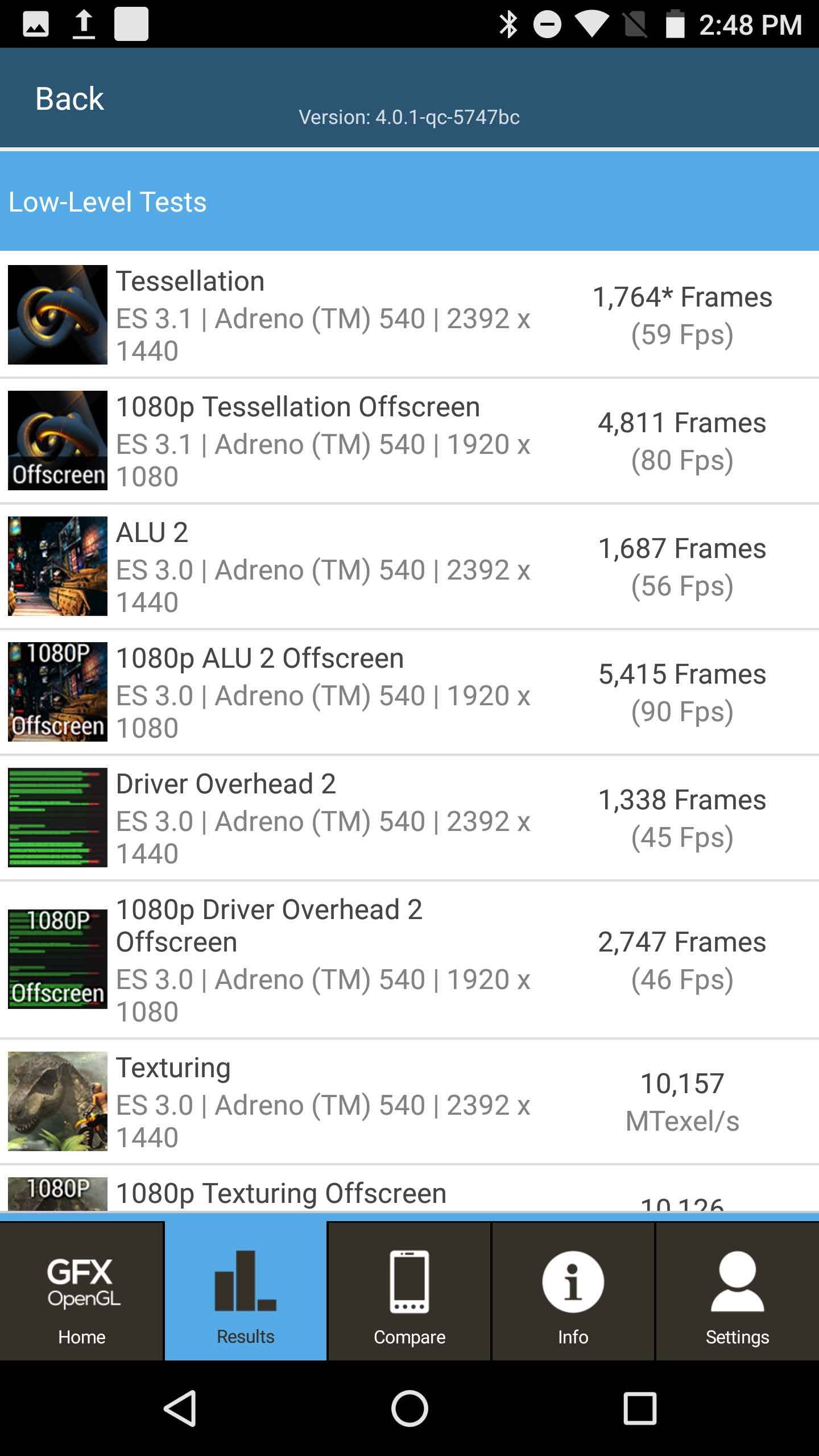Image resolution: width=819 pixels, height=1456 pixels.
Task: Open the recent apps overview
Action: (640, 1408)
